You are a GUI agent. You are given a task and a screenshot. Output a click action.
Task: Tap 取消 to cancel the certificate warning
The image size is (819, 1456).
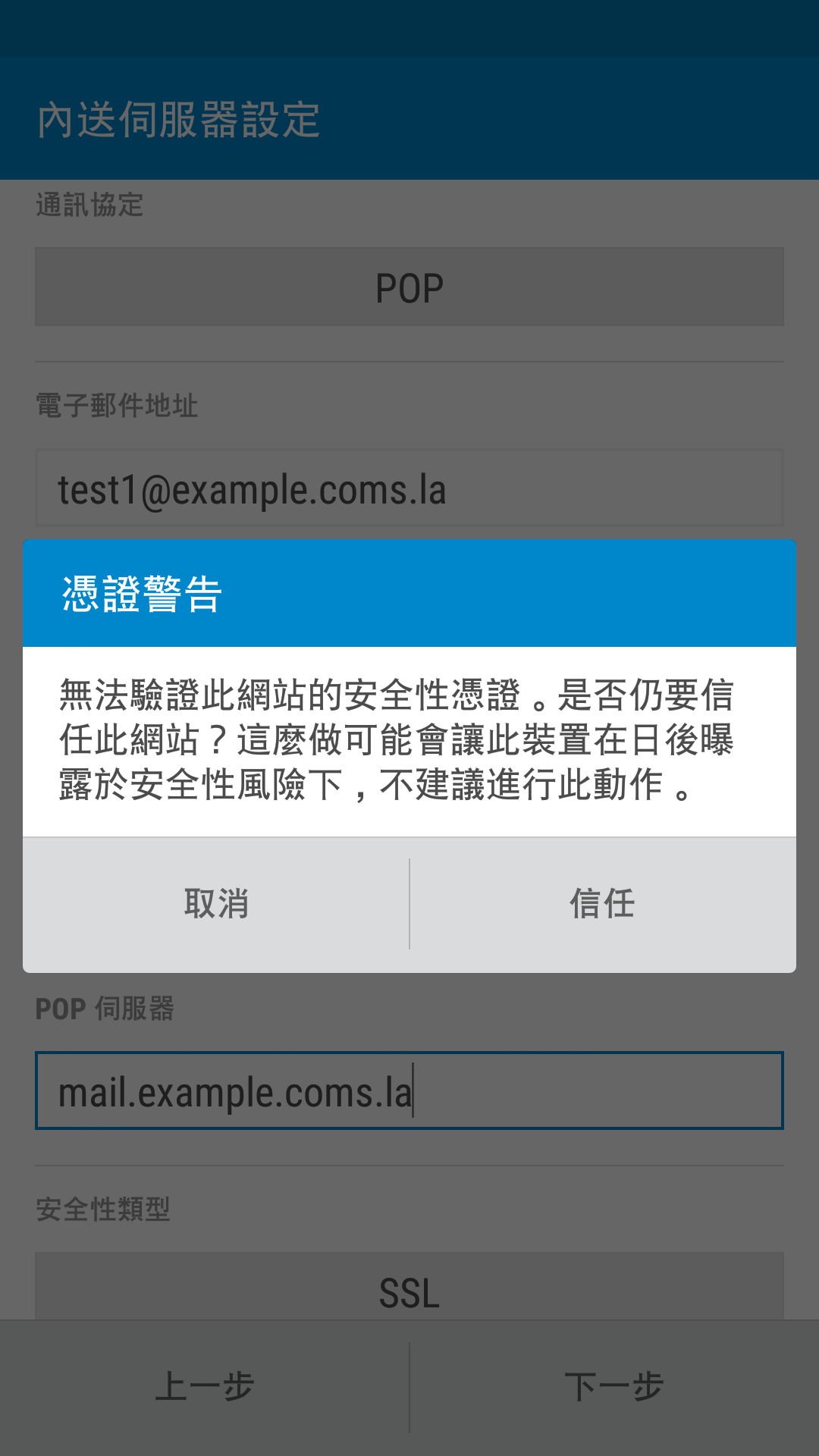click(x=216, y=904)
